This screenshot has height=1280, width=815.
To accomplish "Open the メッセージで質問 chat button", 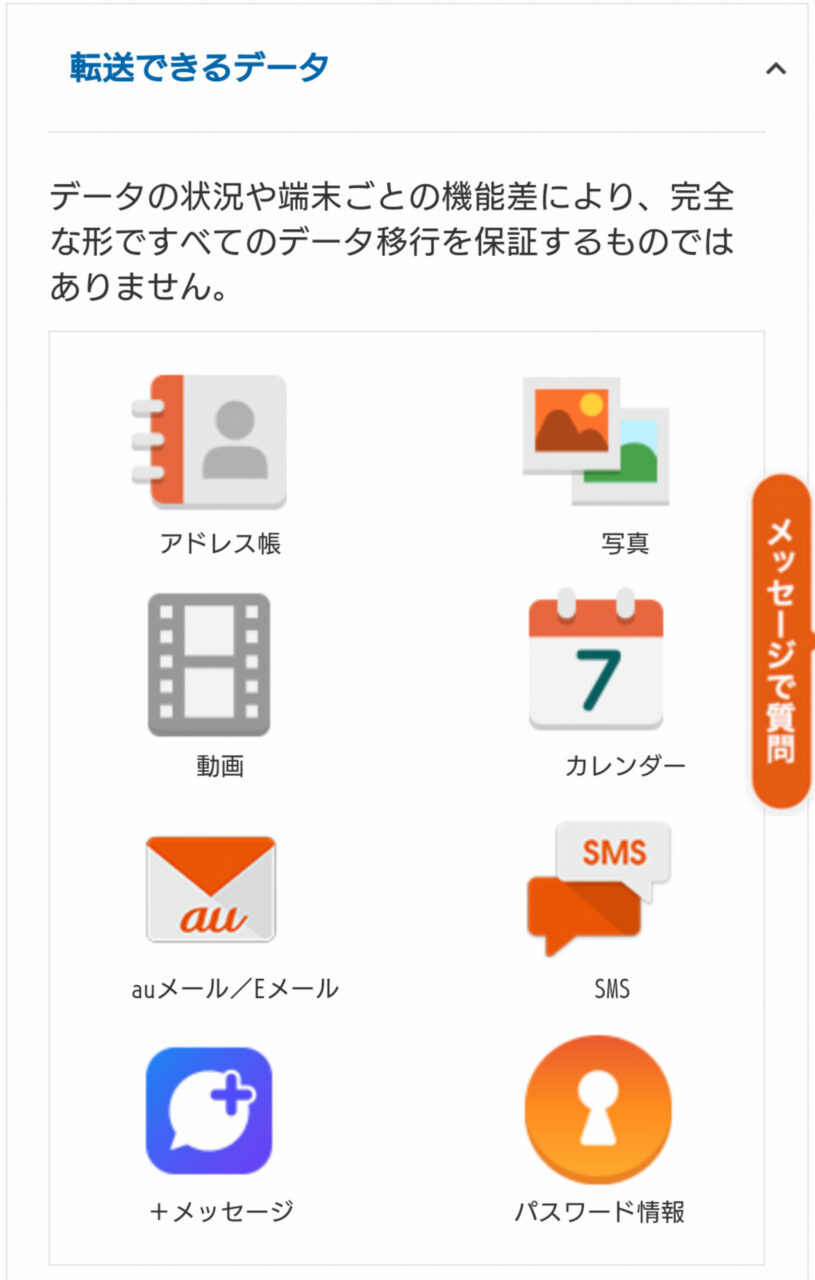I will (x=781, y=641).
